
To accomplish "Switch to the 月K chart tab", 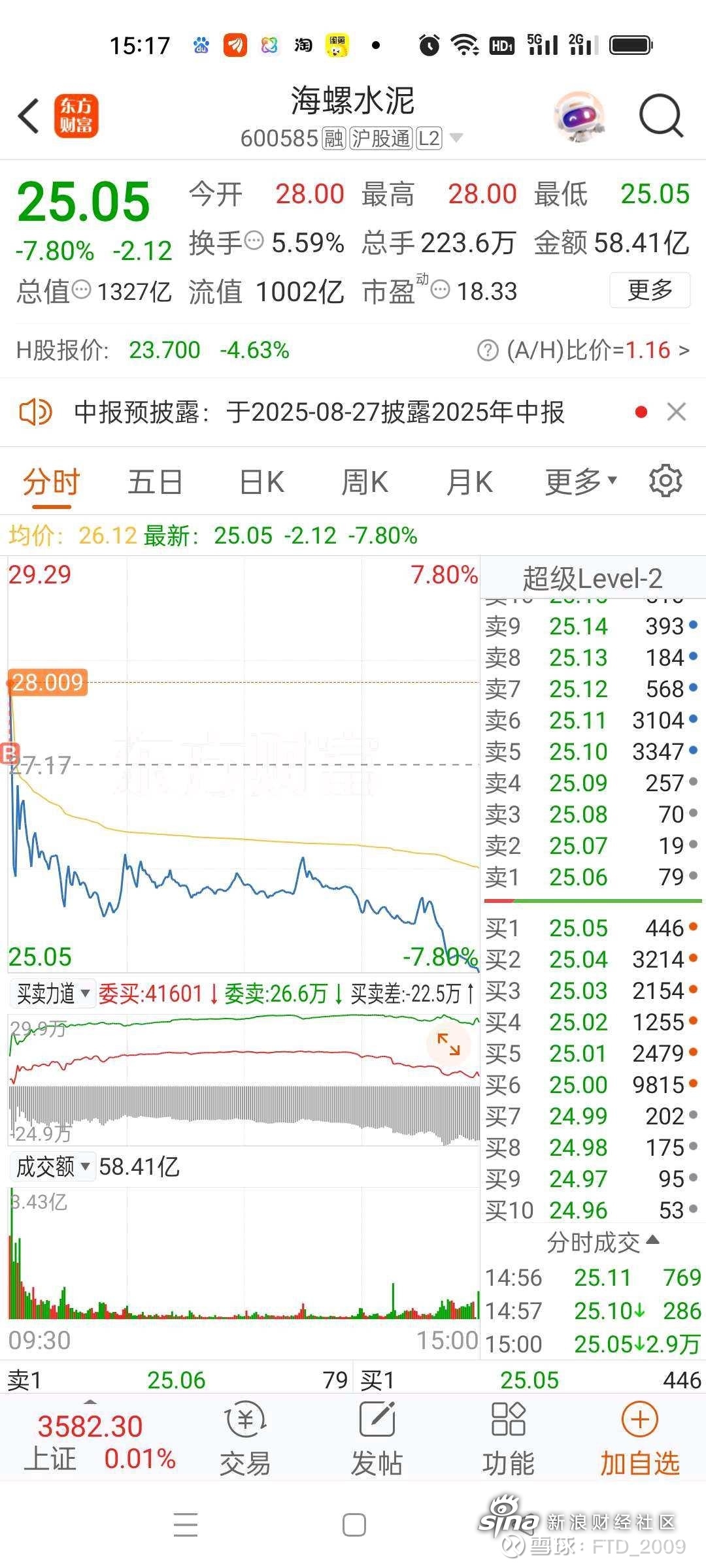I will click(469, 482).
